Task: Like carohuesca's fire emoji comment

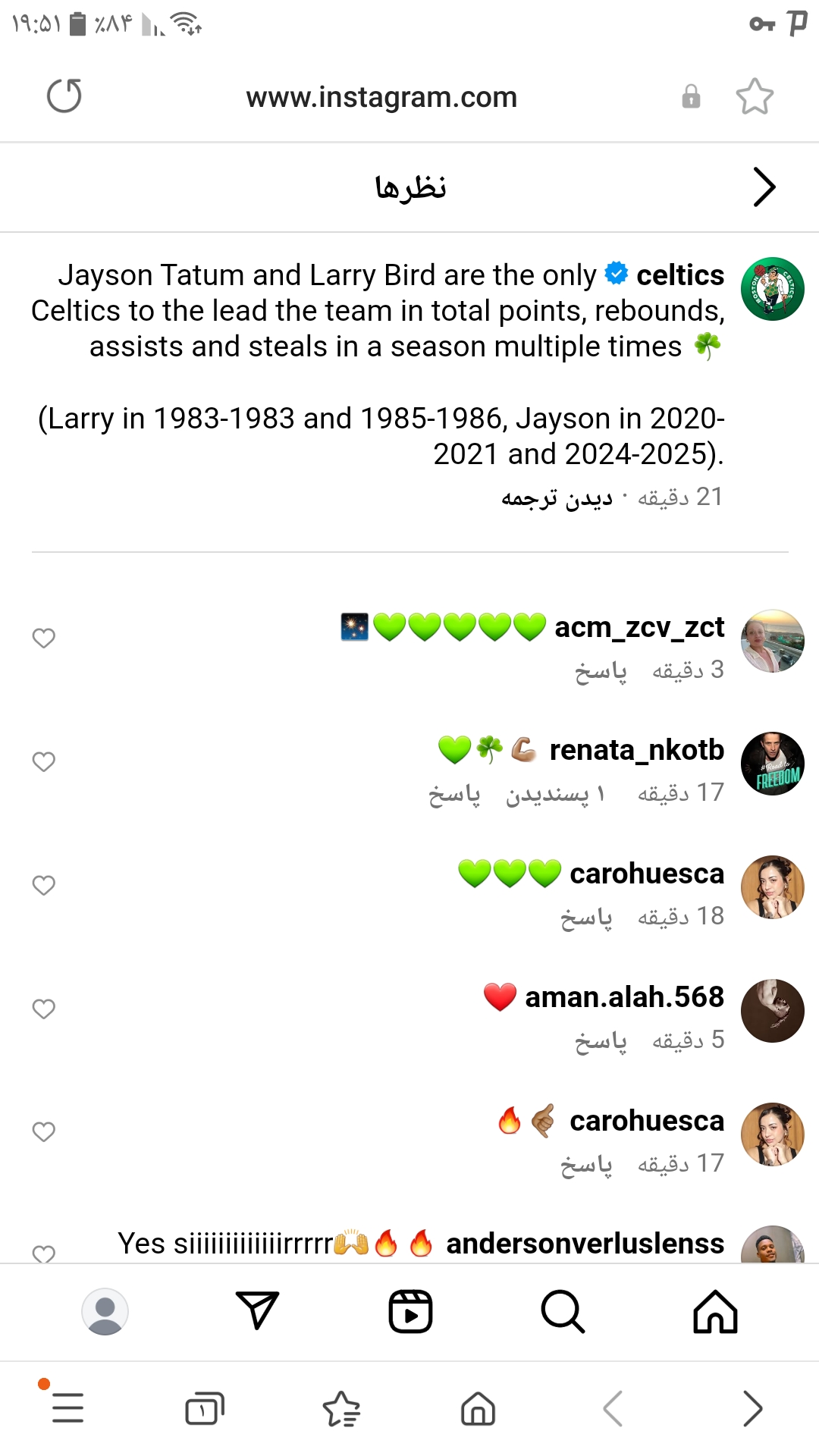Action: click(x=44, y=1131)
